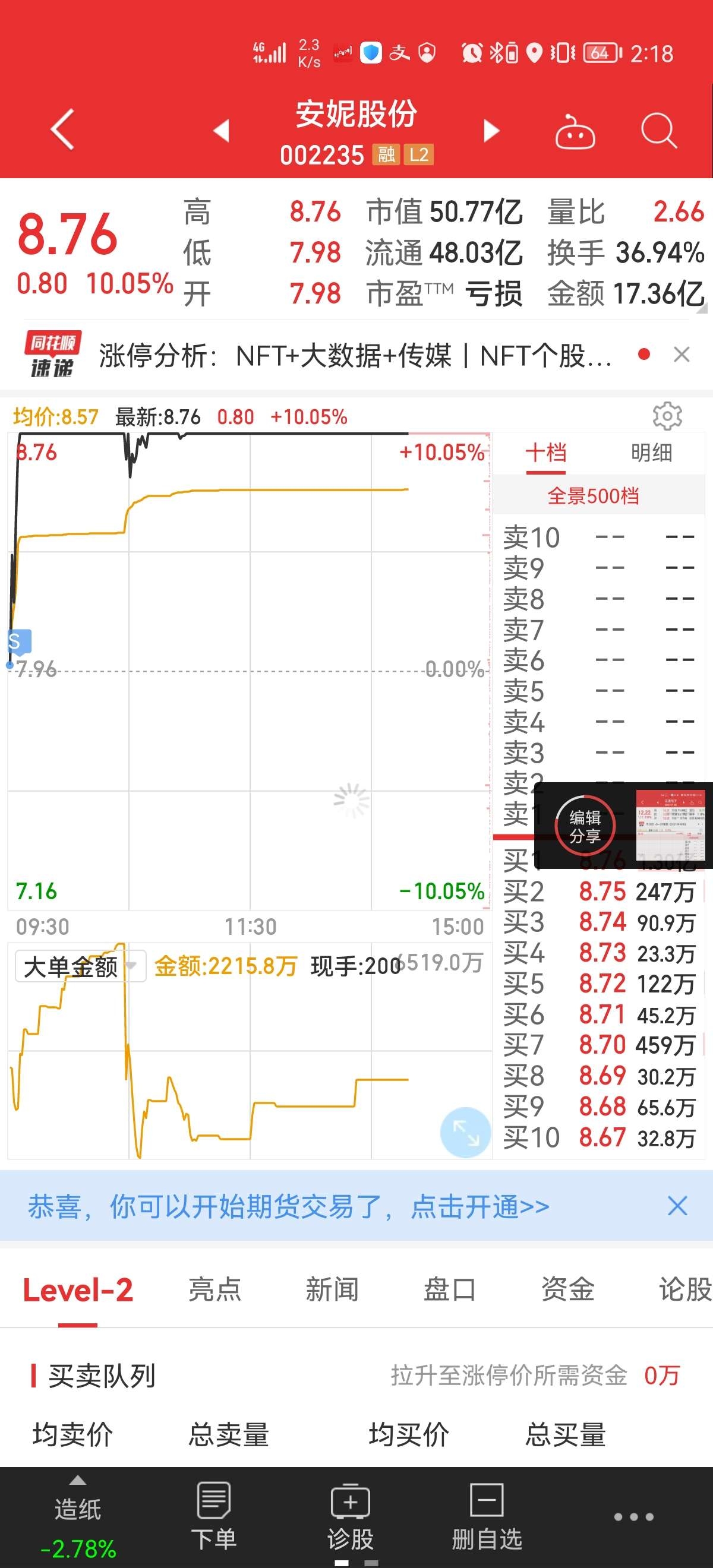713x1568 pixels.
Task: Open 全景500档 order book view
Action: pos(593,496)
